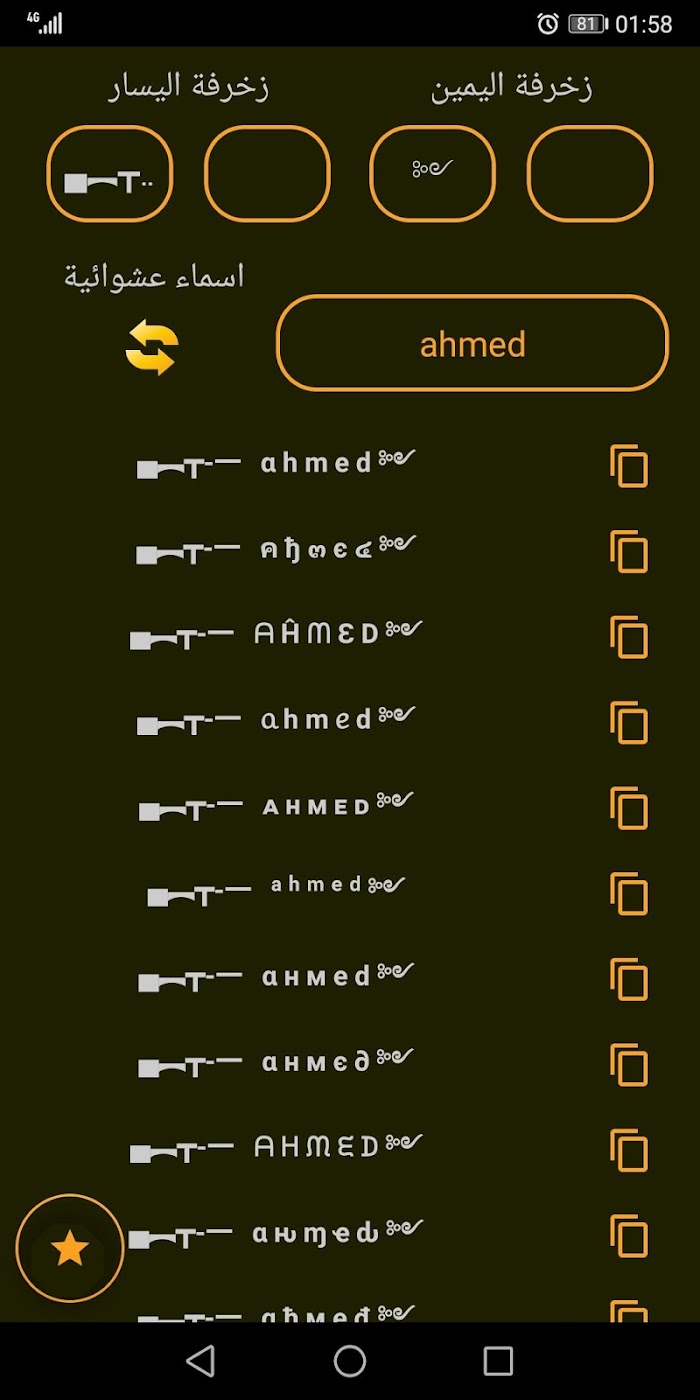Copy the accented AĤMƐD styled name

[x=629, y=637]
